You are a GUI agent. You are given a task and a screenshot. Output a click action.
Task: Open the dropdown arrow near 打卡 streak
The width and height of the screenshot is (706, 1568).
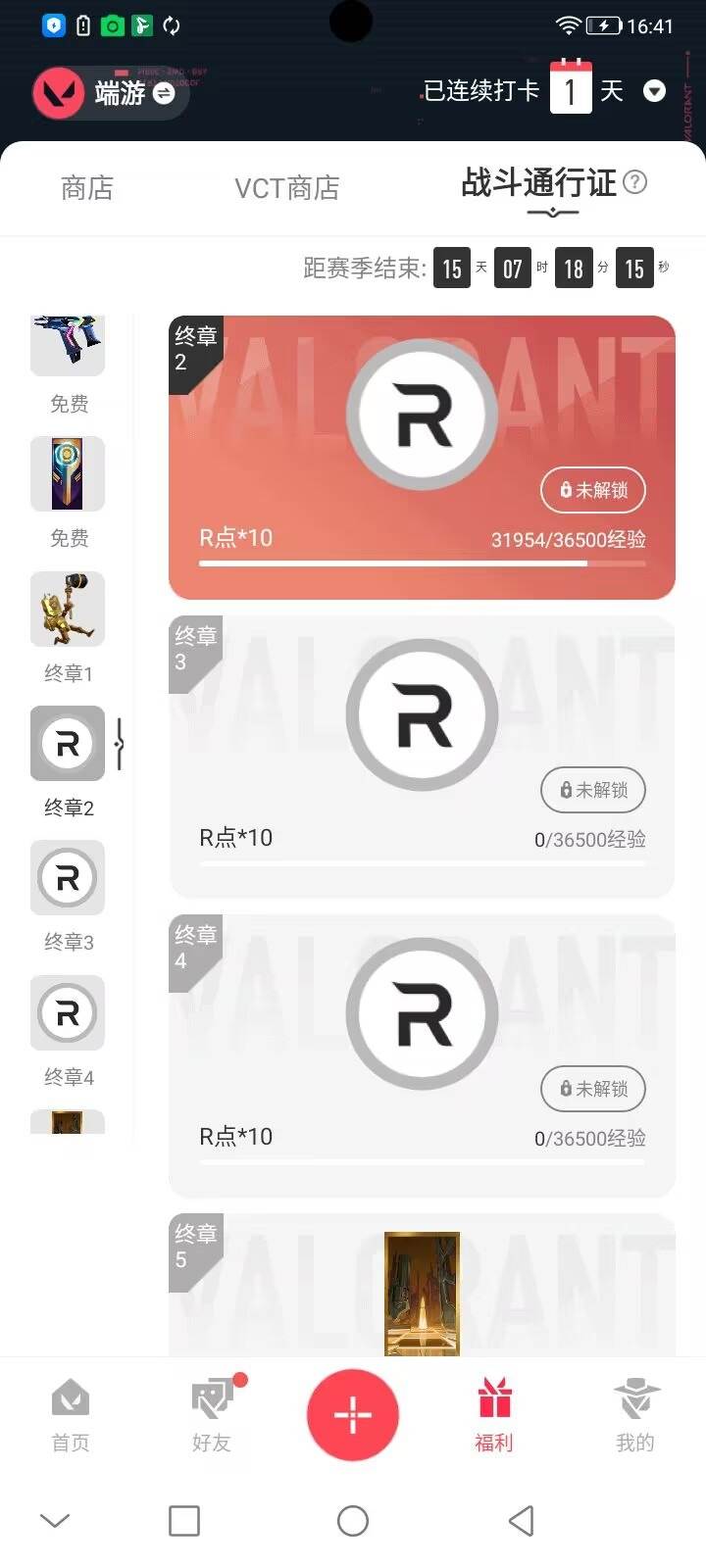coord(655,91)
